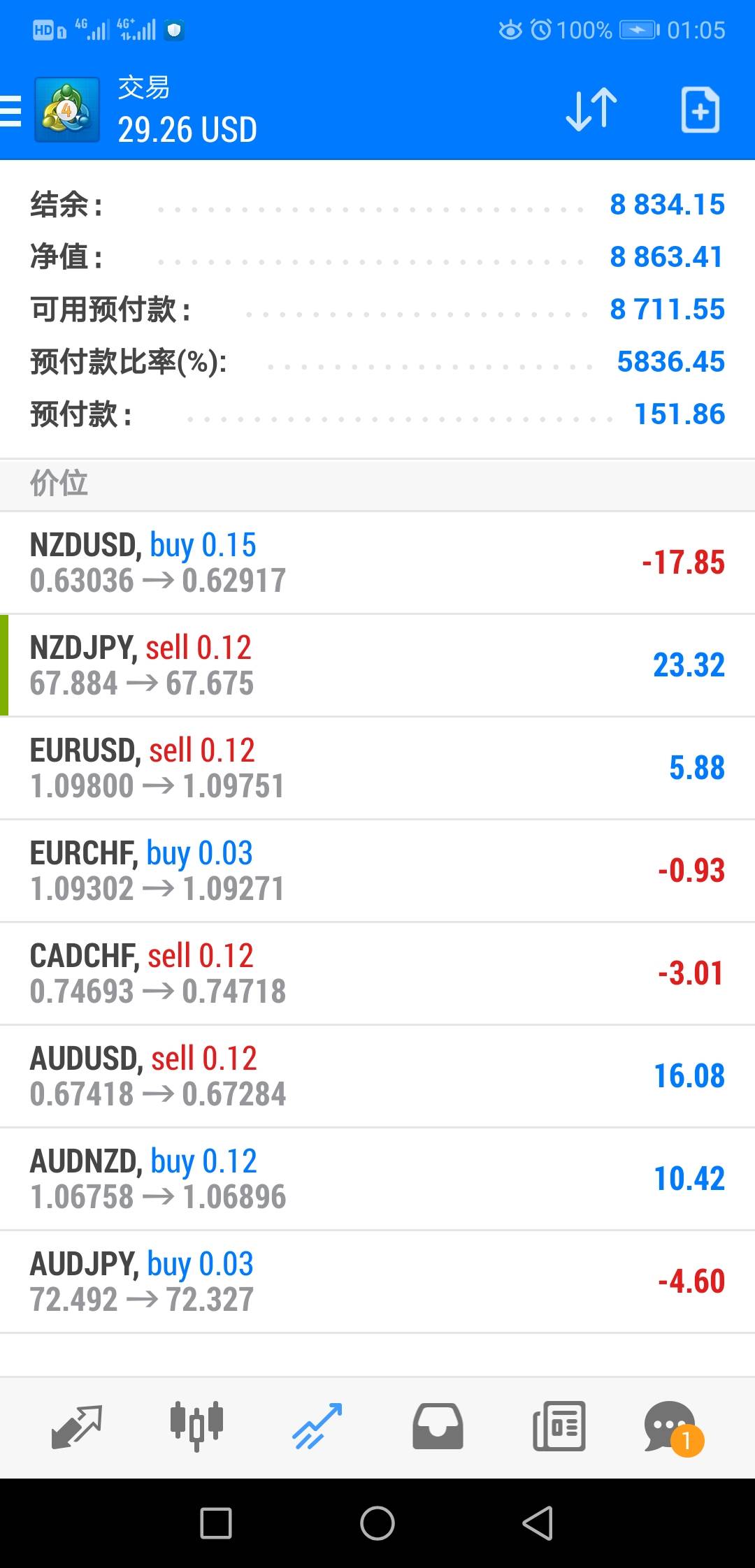Switch to the candlestick Chart tab
755x1568 pixels.
(196, 1427)
